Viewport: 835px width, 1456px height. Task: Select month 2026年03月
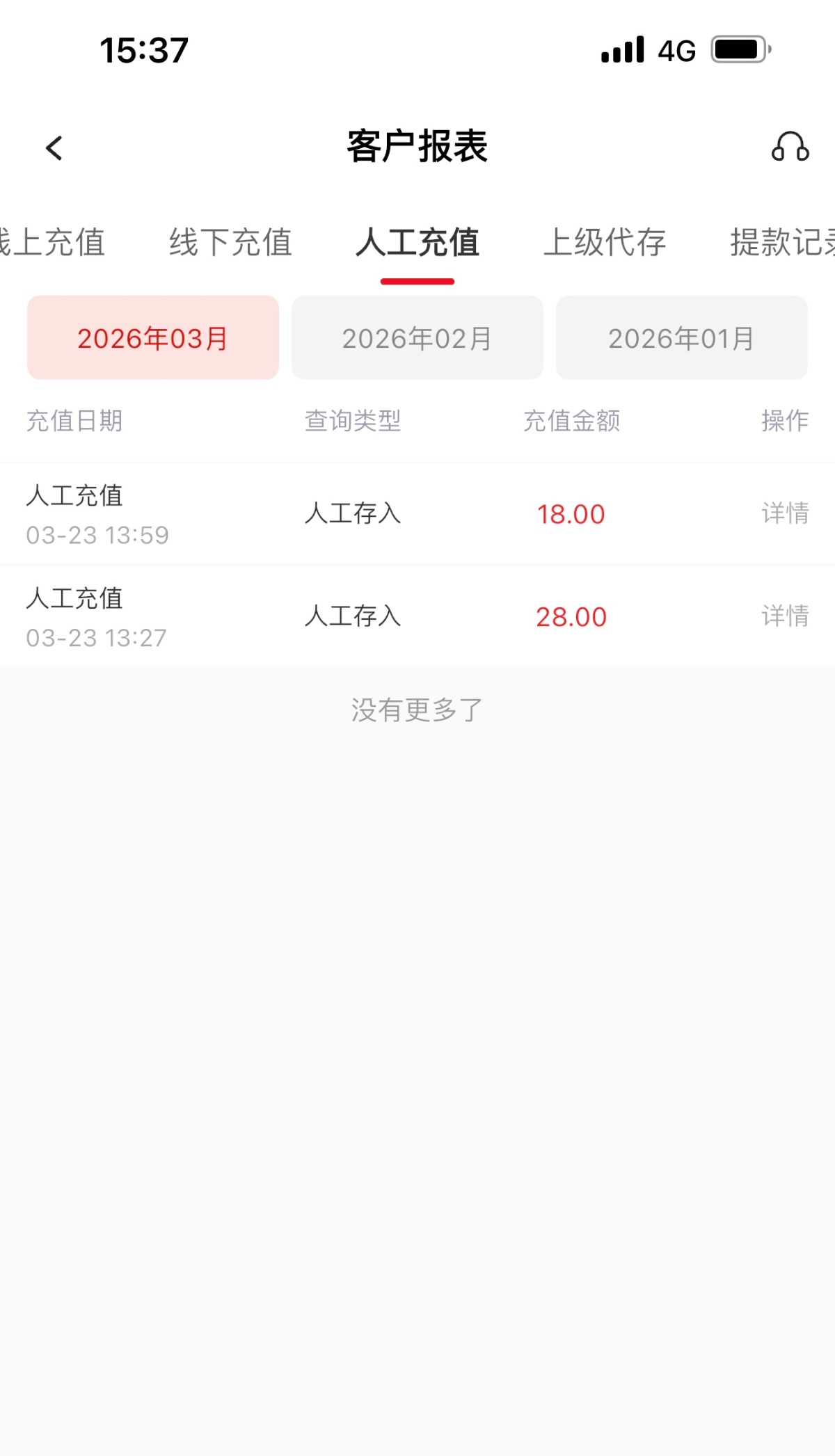click(x=153, y=338)
